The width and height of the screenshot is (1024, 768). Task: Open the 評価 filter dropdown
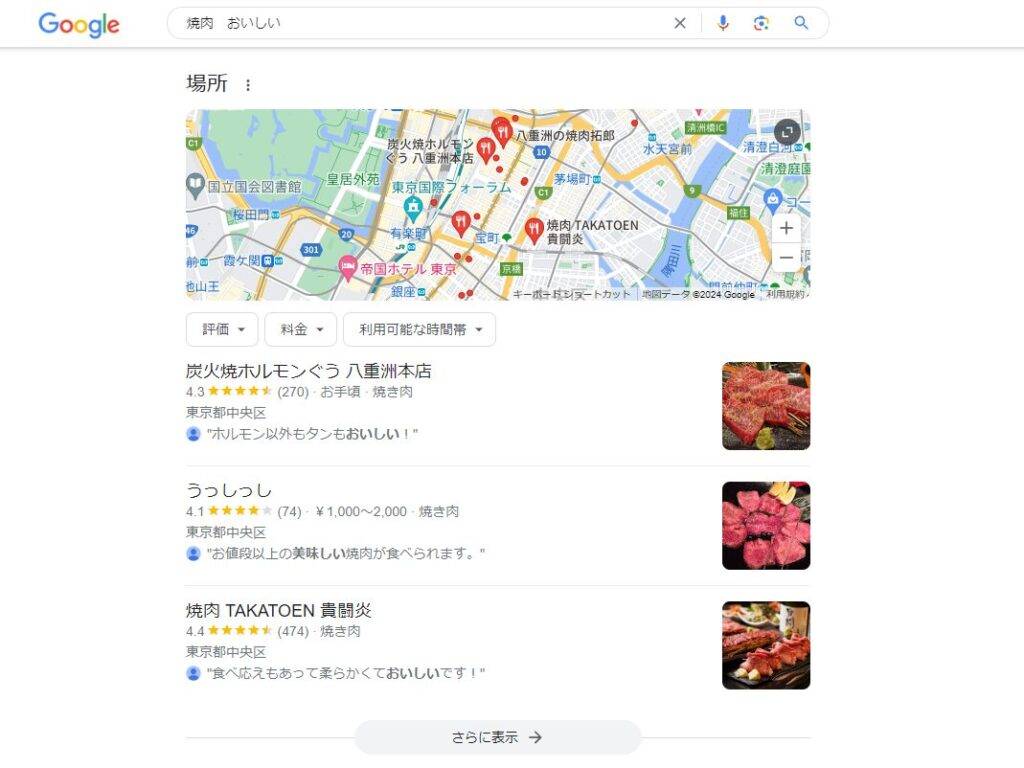point(222,329)
